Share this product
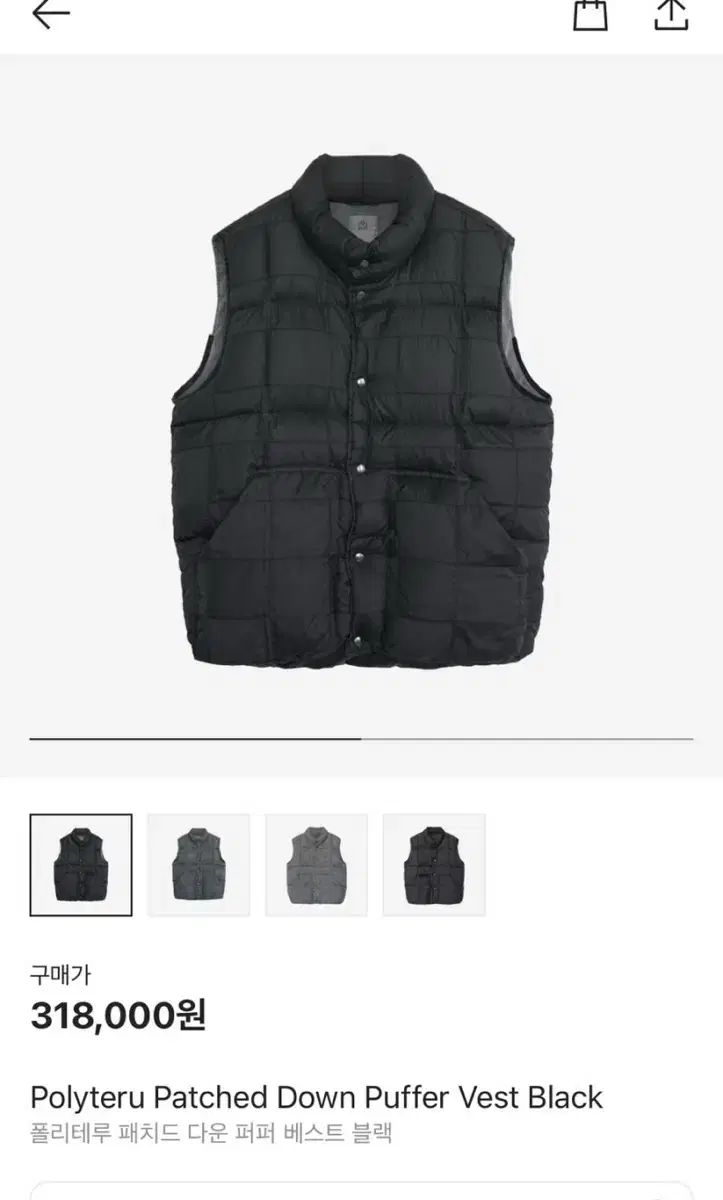Screen dimensions: 723x1200 click(671, 14)
